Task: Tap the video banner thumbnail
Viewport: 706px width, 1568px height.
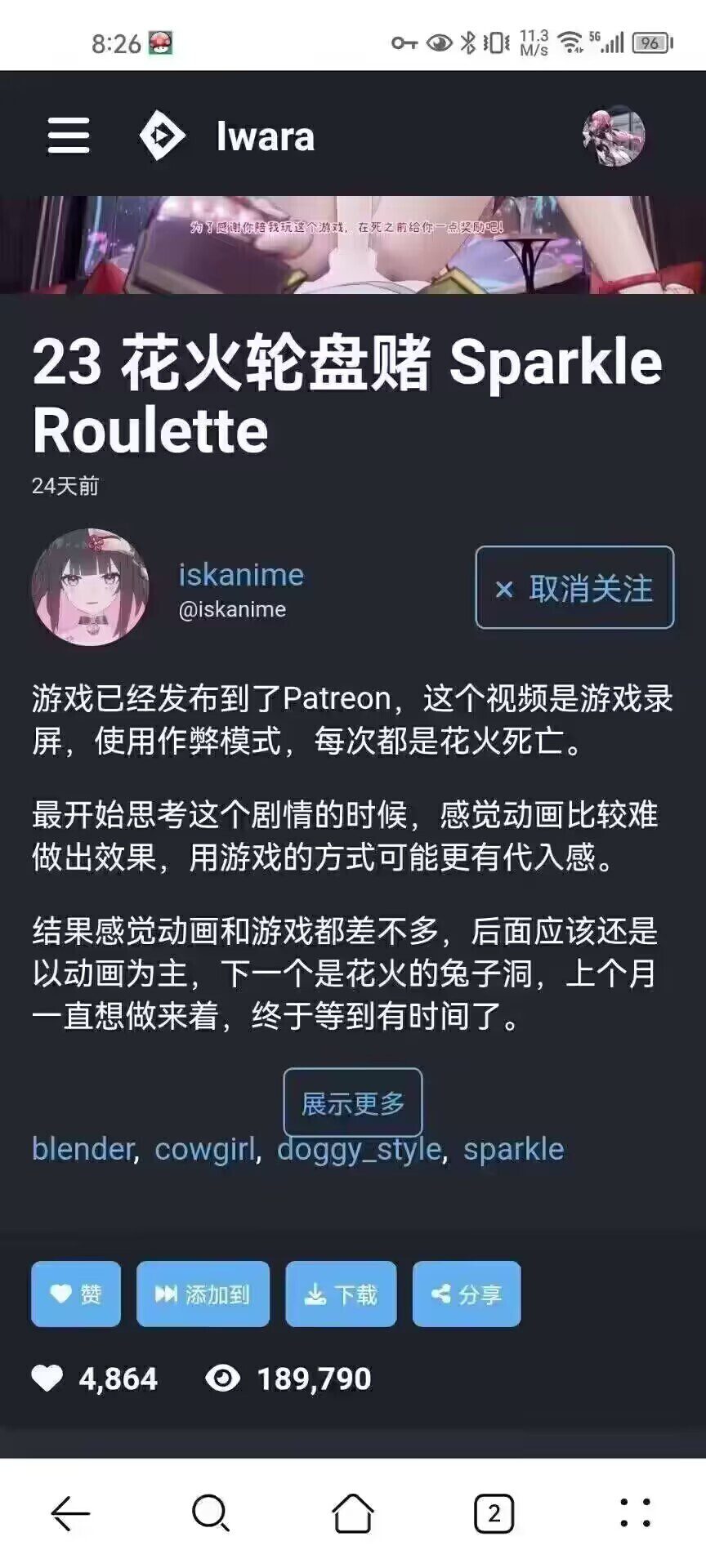Action: (353, 243)
